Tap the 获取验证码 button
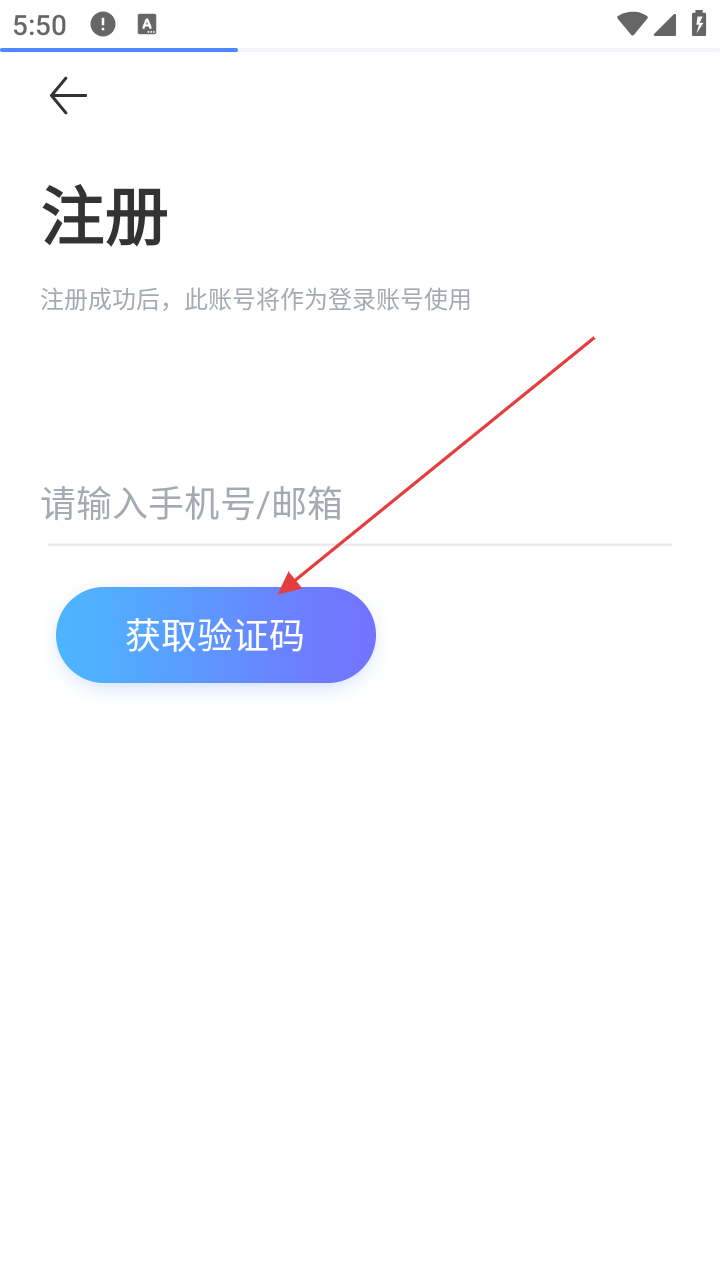720x1280 pixels. click(x=215, y=635)
